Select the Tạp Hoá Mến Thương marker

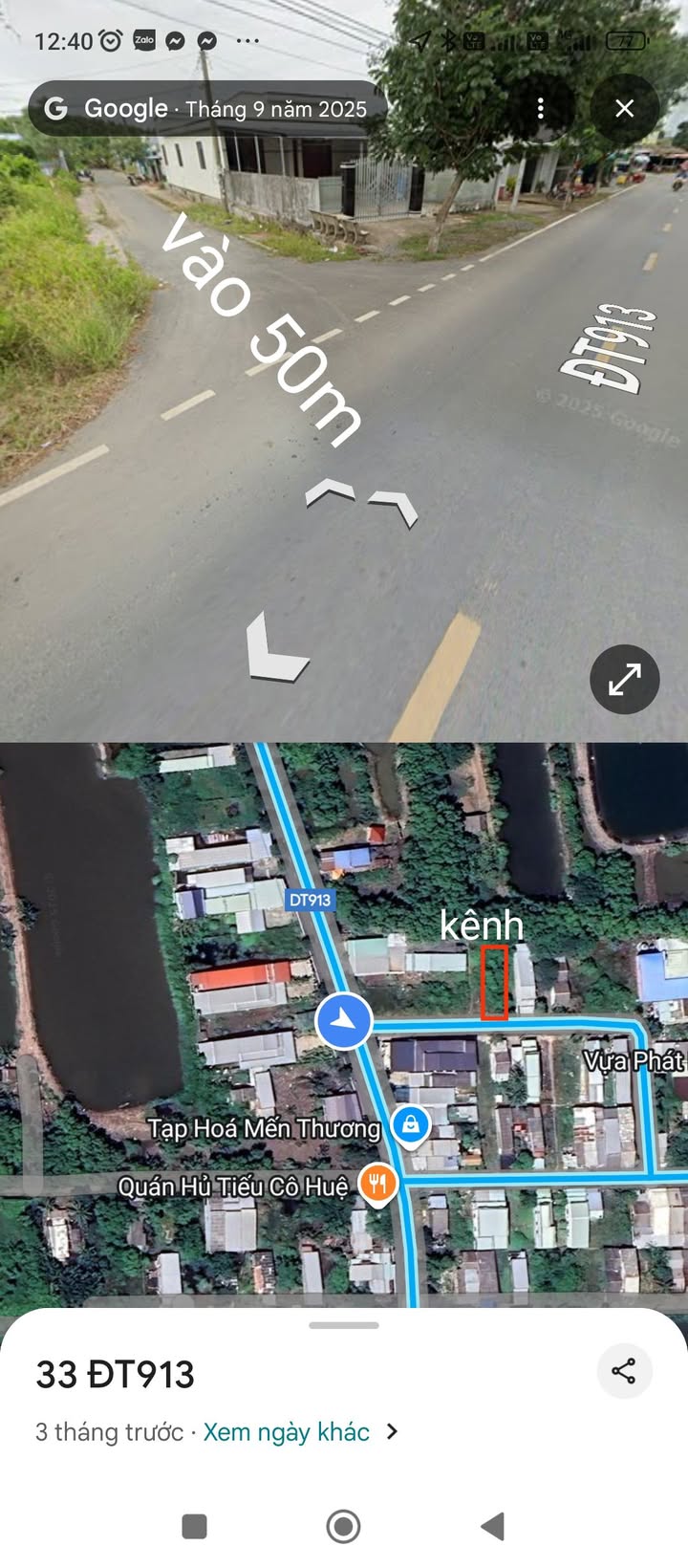click(x=410, y=1124)
